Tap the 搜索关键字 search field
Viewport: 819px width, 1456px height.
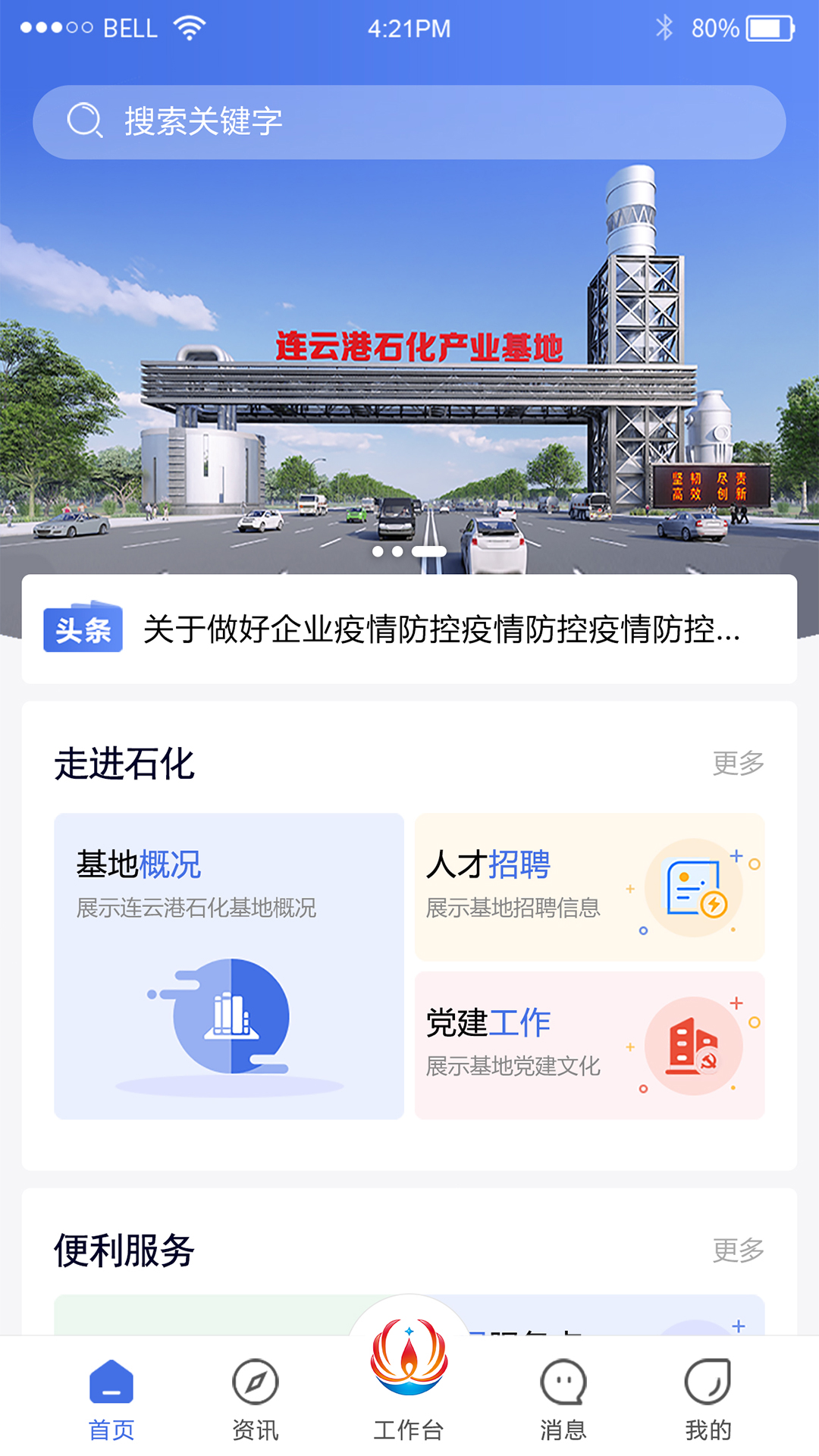point(409,121)
